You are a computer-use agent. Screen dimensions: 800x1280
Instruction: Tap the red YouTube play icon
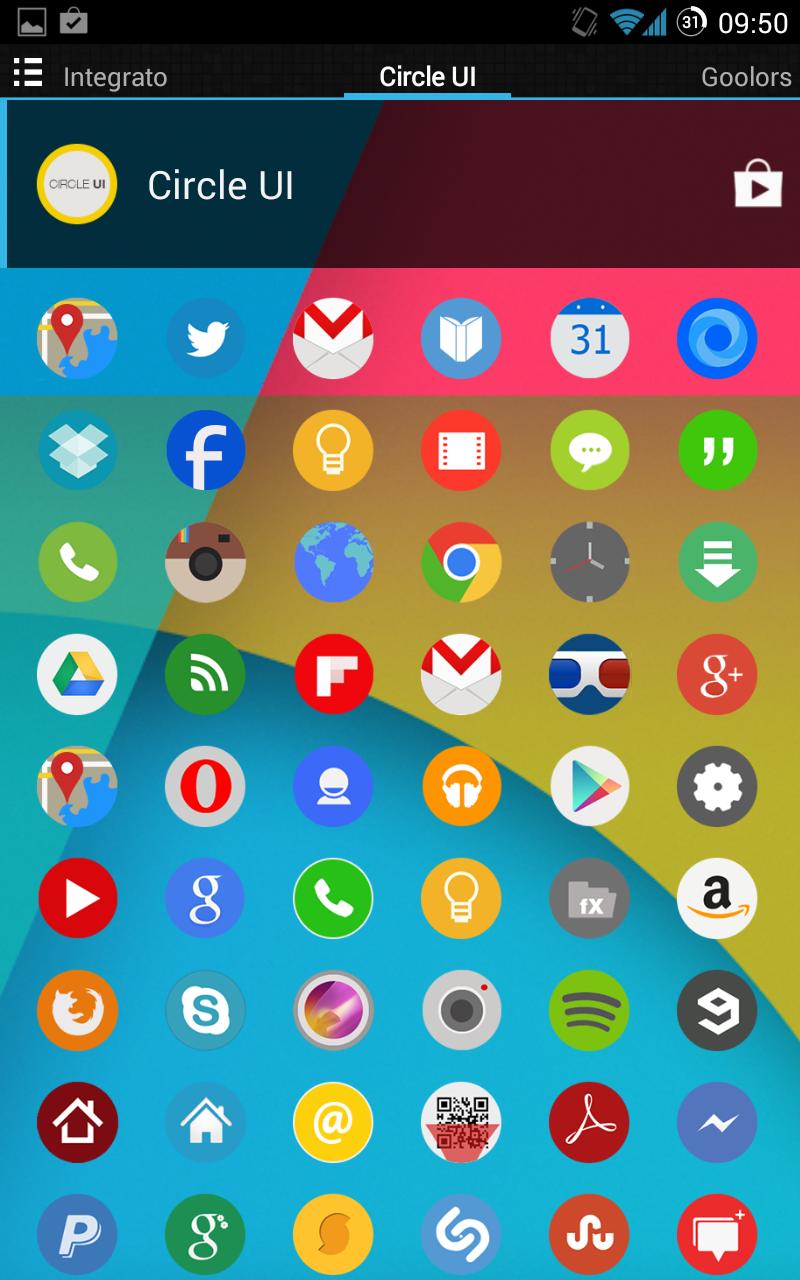[77, 899]
